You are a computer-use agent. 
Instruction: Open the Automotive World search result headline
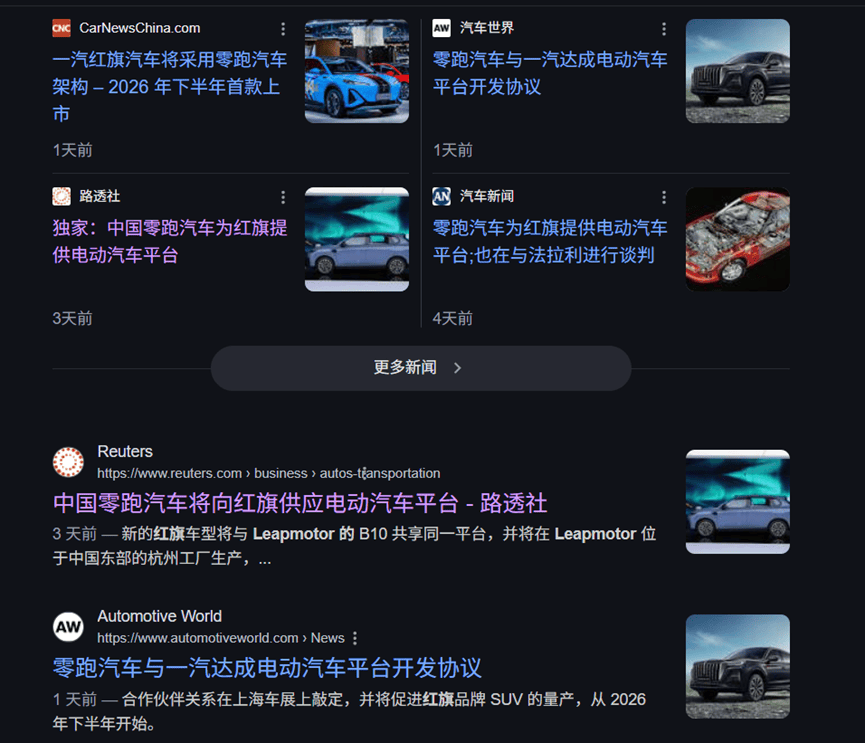[x=267, y=667]
